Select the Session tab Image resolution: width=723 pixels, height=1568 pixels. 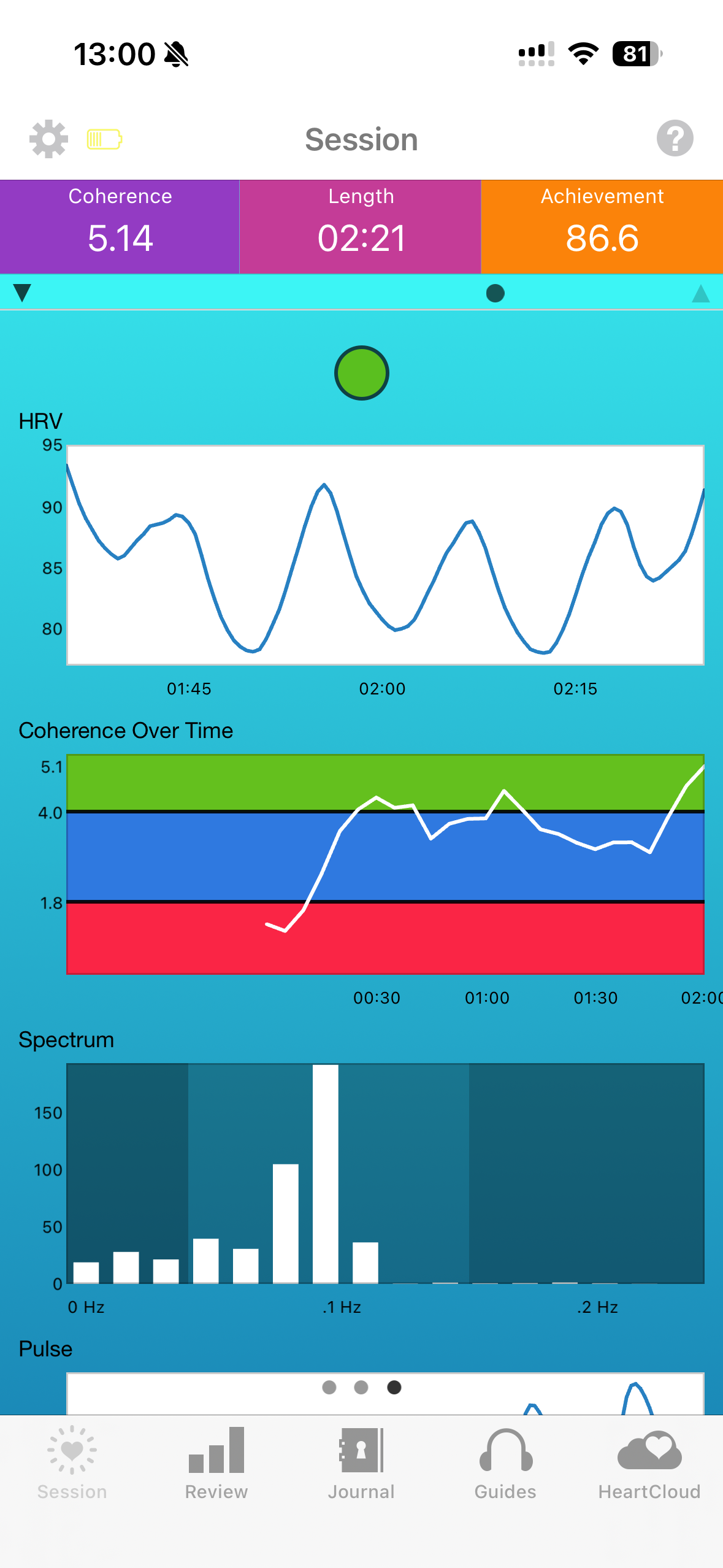(x=72, y=1463)
